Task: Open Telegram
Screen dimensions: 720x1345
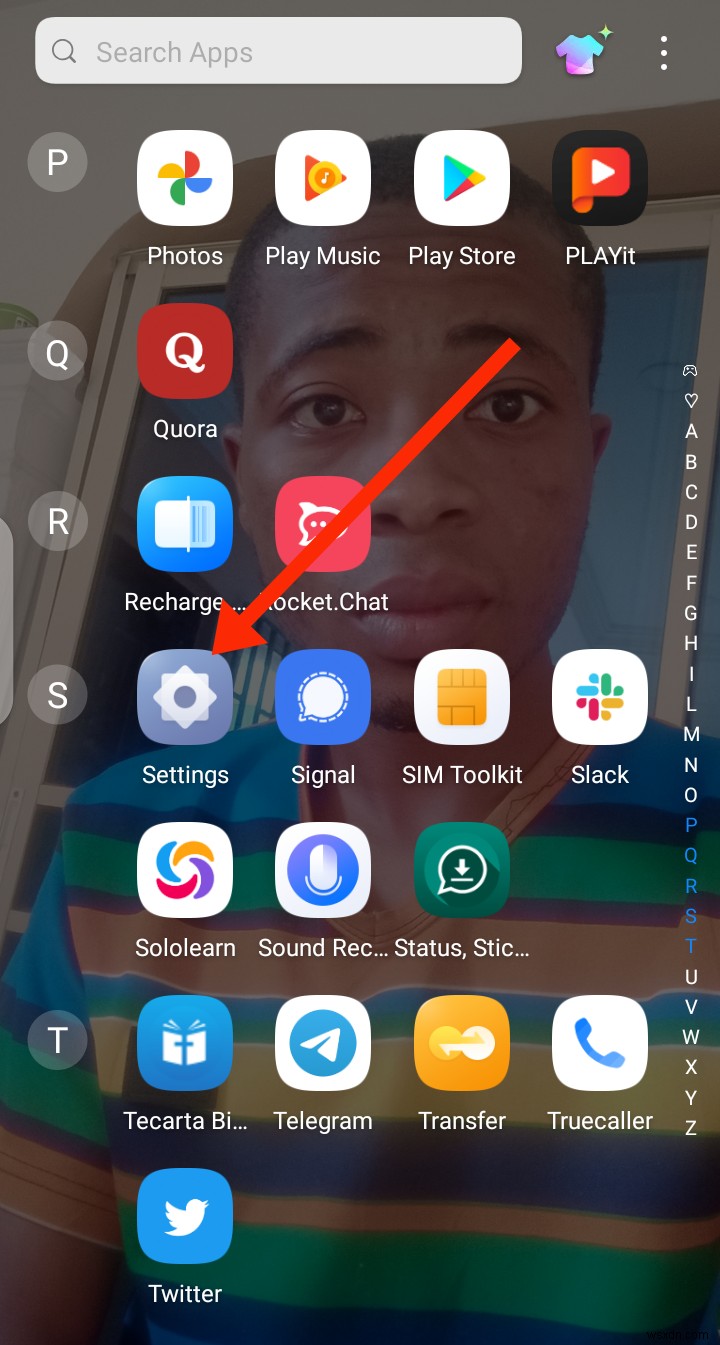Action: tap(322, 1043)
